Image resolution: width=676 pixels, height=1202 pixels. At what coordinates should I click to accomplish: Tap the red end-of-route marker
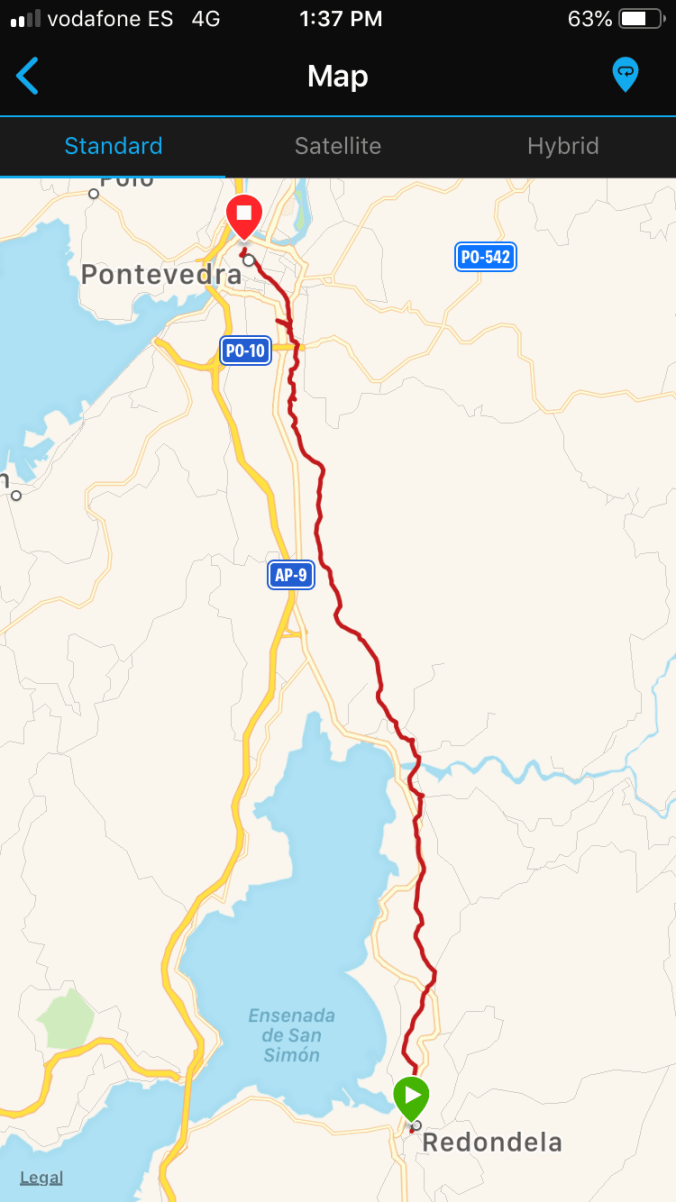pyautogui.click(x=244, y=215)
